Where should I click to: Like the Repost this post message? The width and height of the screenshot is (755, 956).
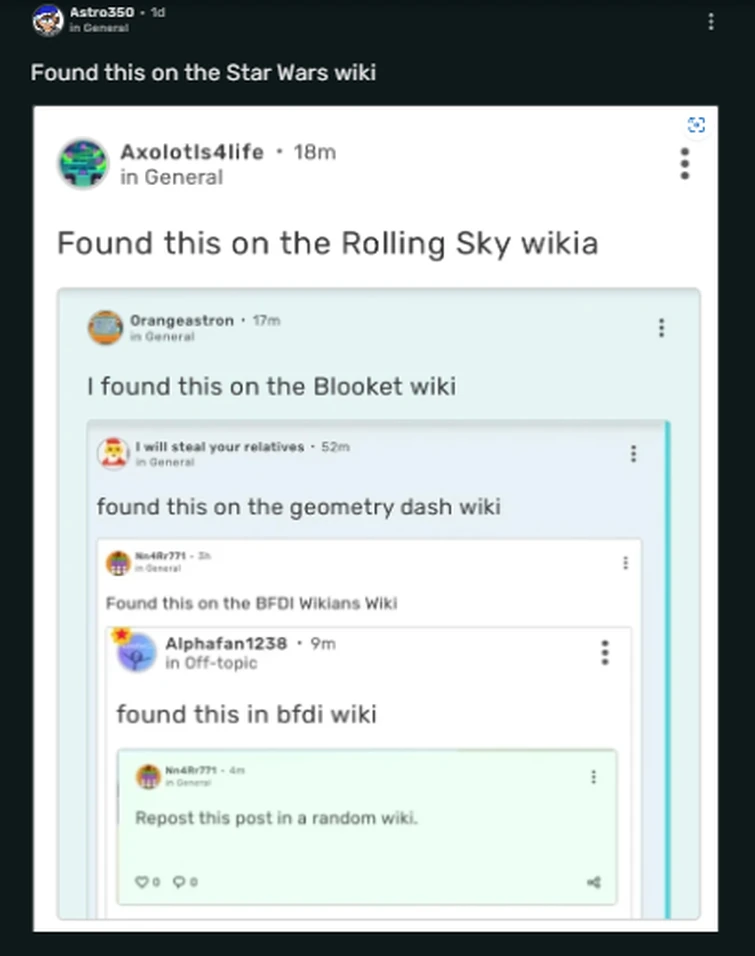143,882
